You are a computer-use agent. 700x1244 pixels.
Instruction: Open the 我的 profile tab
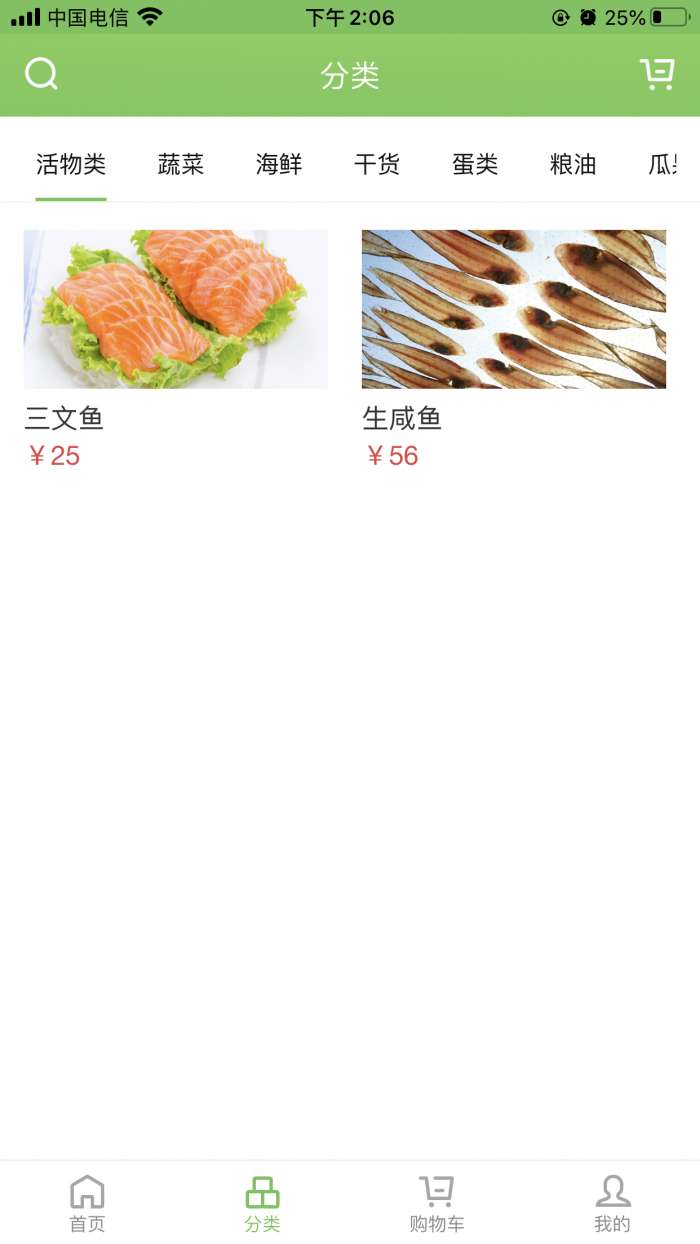coord(612,1203)
